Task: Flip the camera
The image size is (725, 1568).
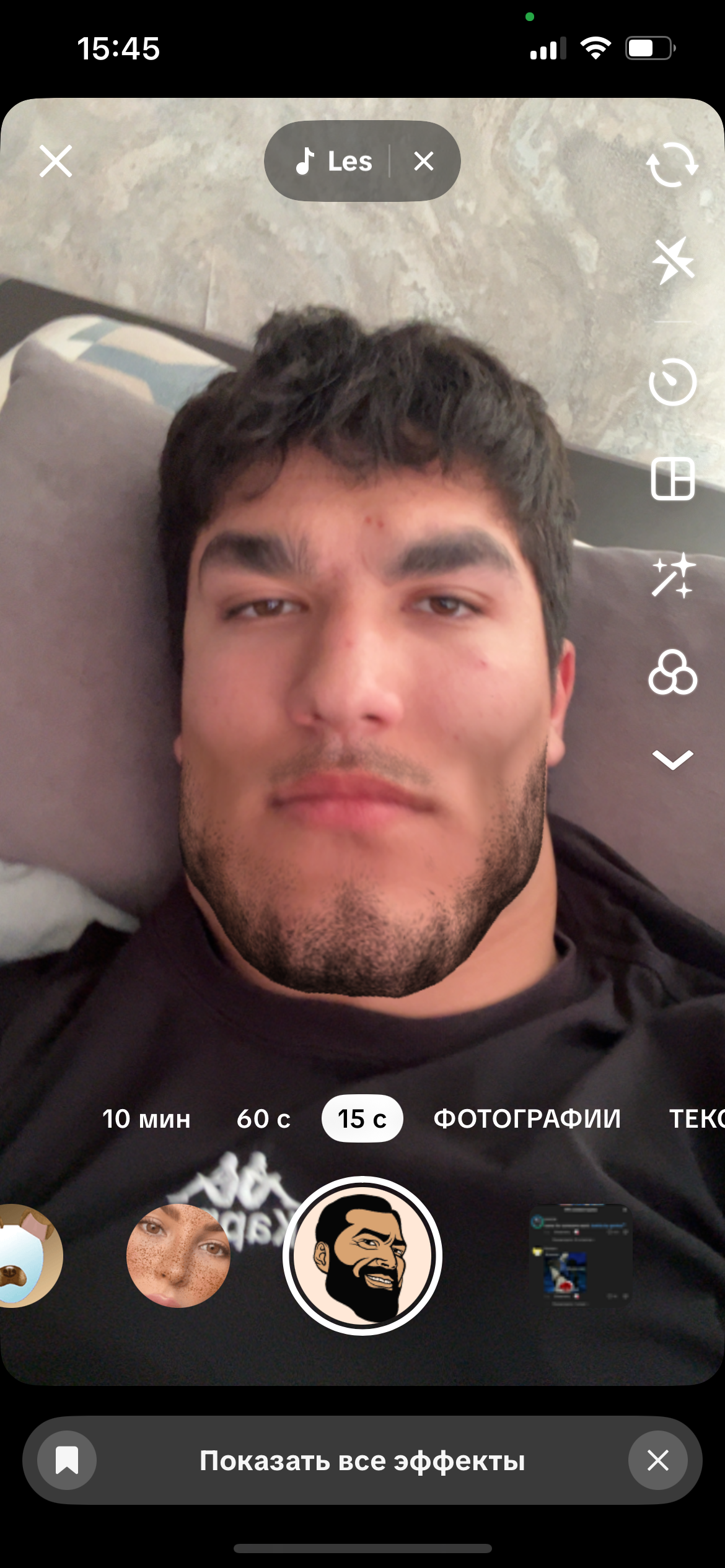Action: click(672, 165)
